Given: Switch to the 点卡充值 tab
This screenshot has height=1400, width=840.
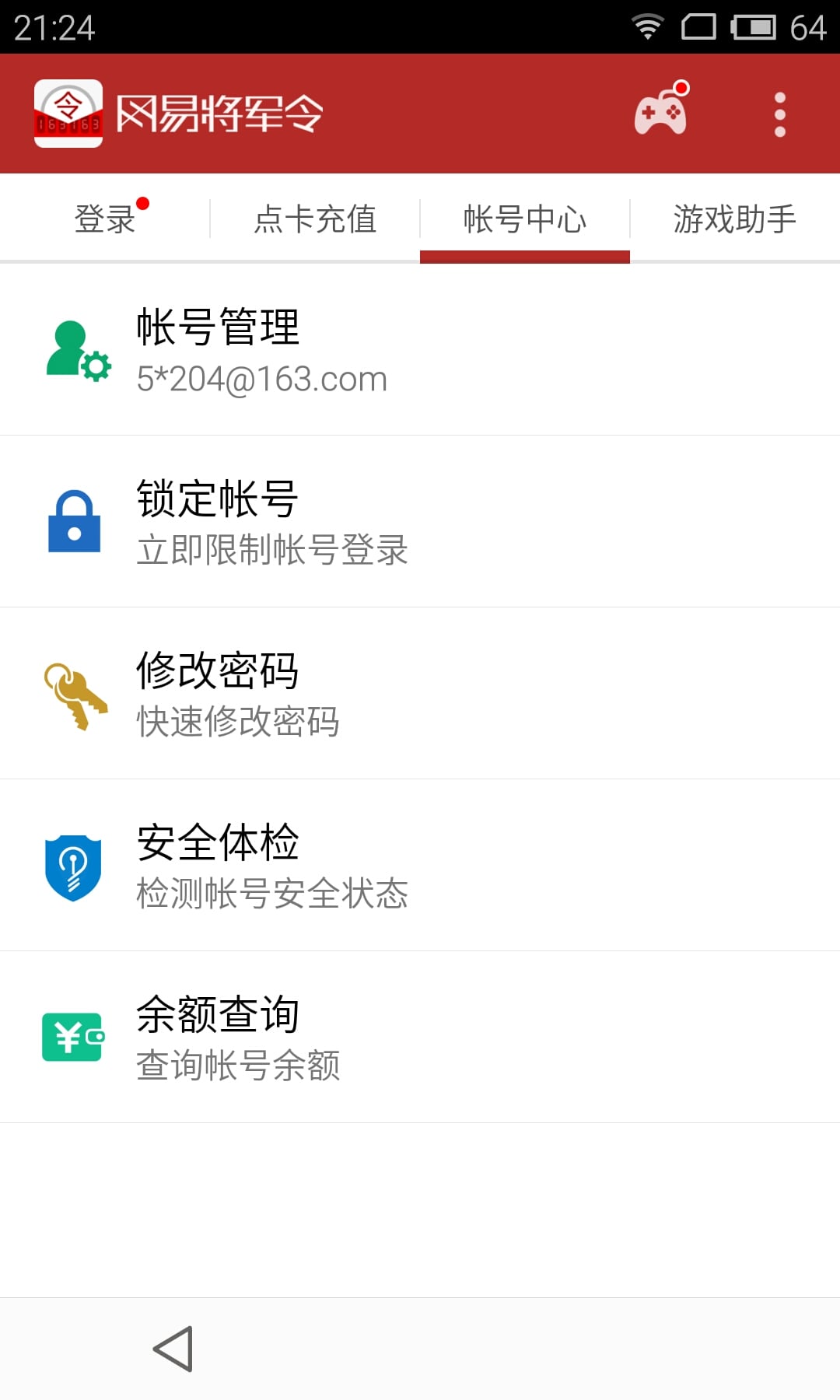Looking at the screenshot, I should click(x=315, y=219).
